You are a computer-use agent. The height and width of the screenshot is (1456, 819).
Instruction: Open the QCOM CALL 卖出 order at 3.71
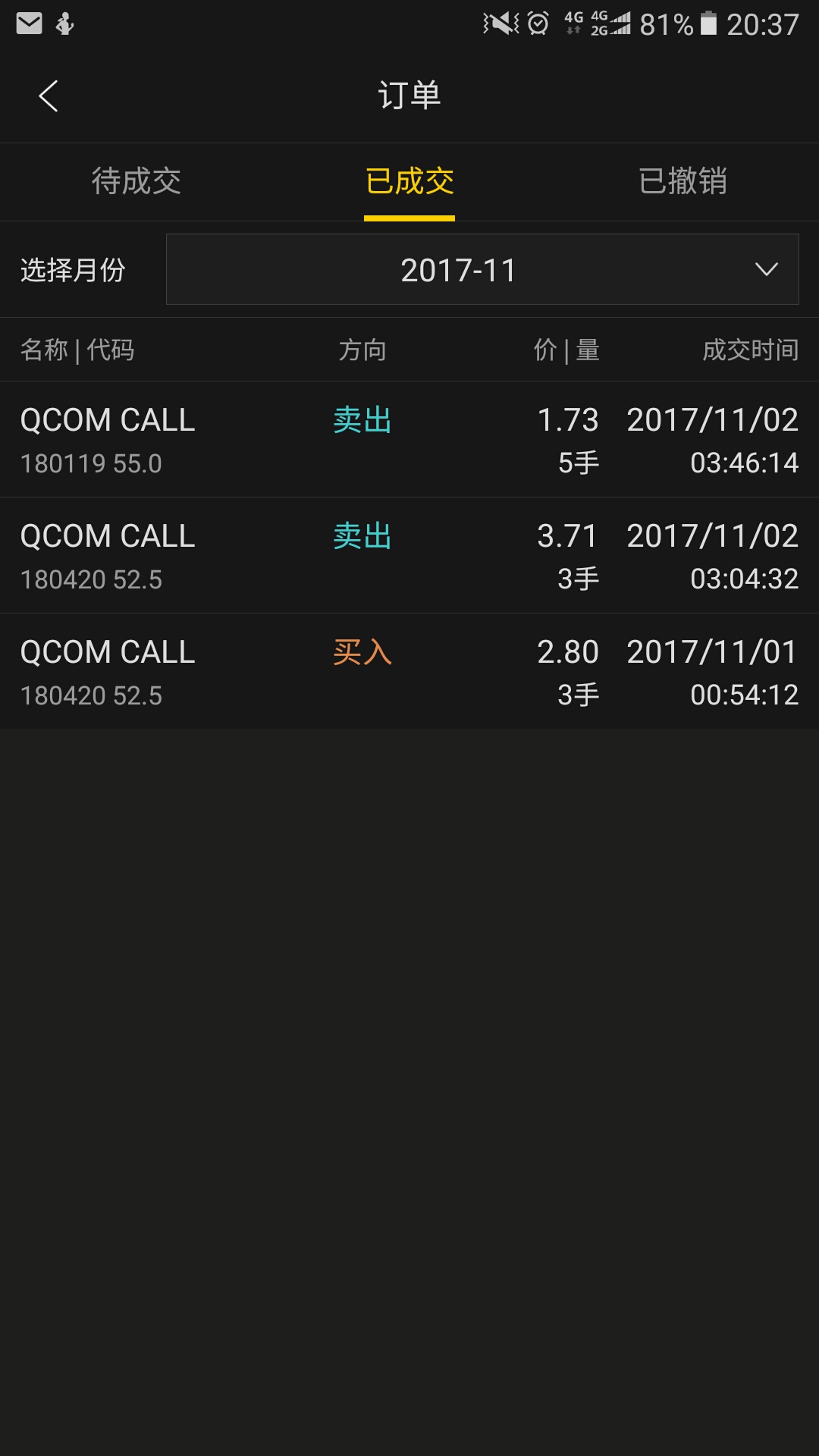pos(409,556)
